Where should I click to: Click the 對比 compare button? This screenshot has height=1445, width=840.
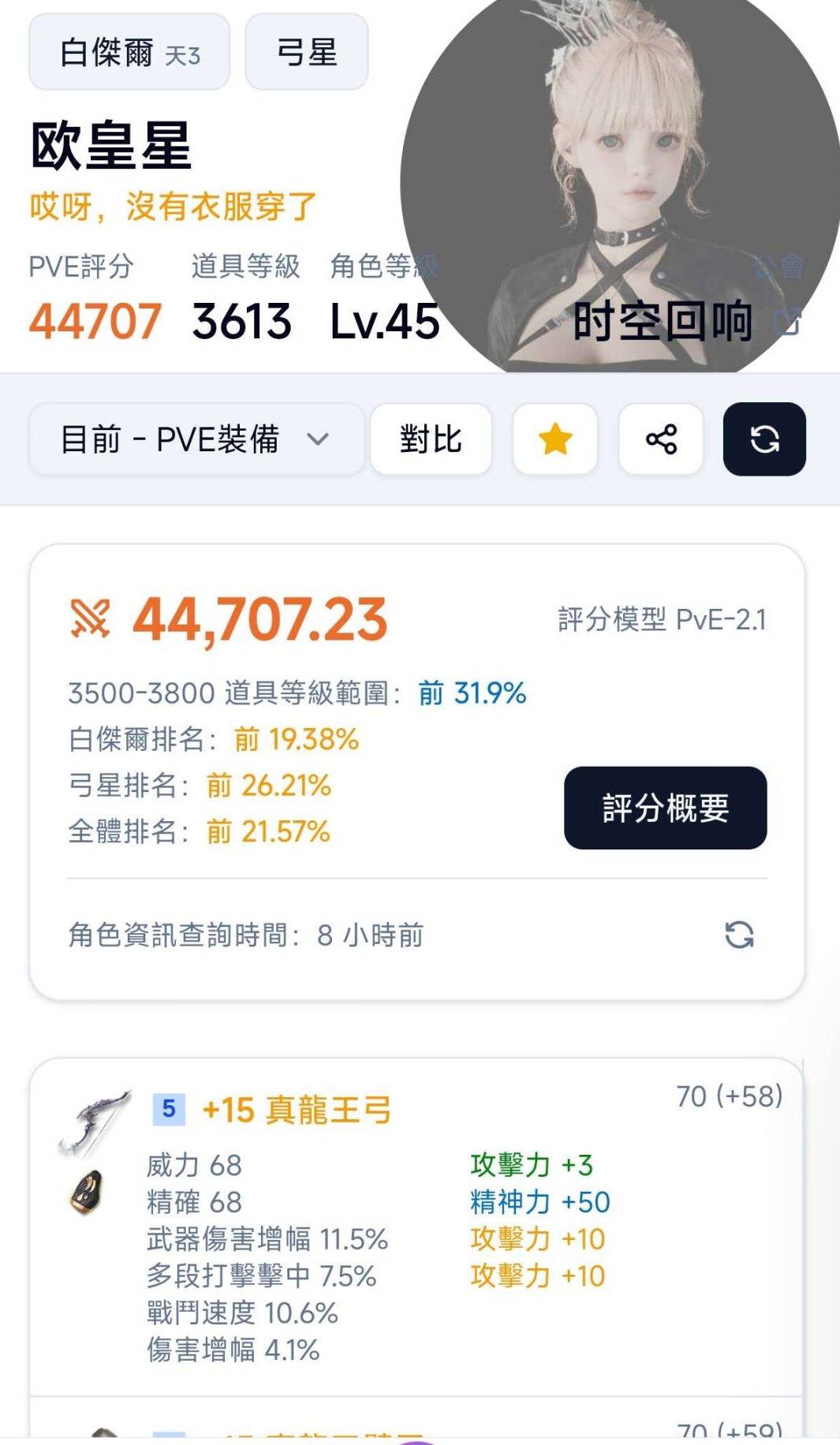point(431,439)
